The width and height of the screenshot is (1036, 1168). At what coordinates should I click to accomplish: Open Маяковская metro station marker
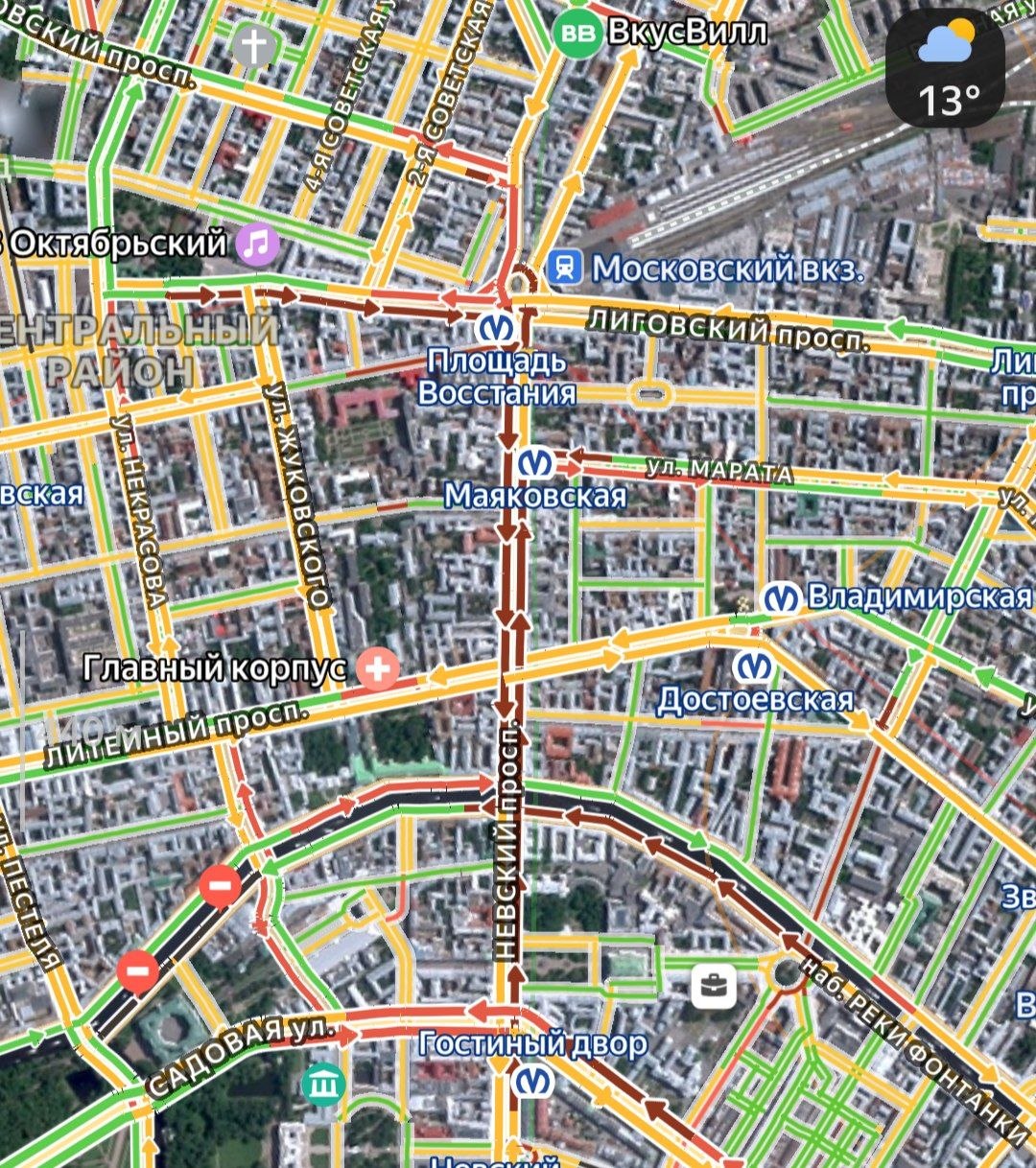534,464
